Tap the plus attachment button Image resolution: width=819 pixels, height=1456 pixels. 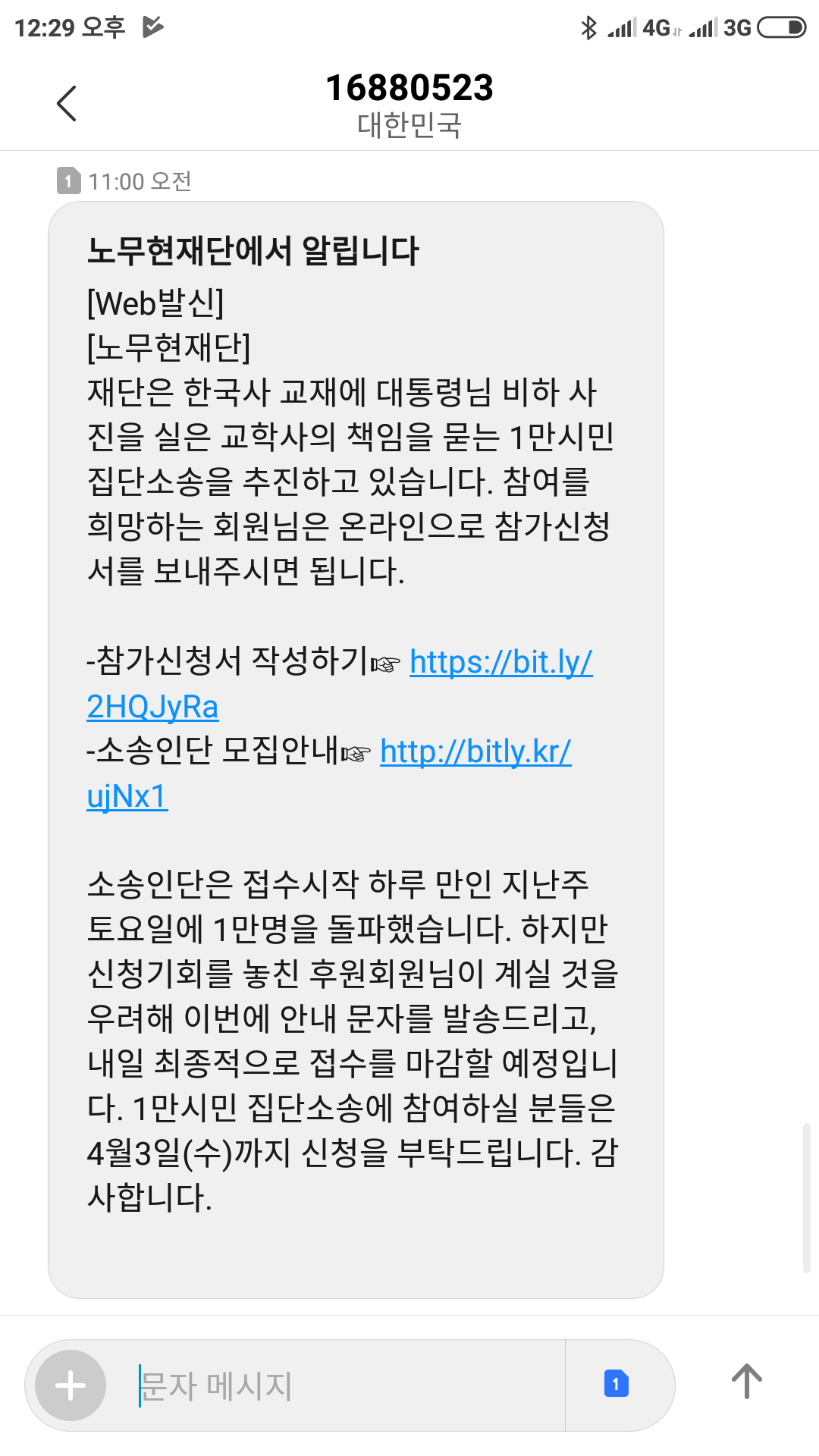click(71, 1385)
